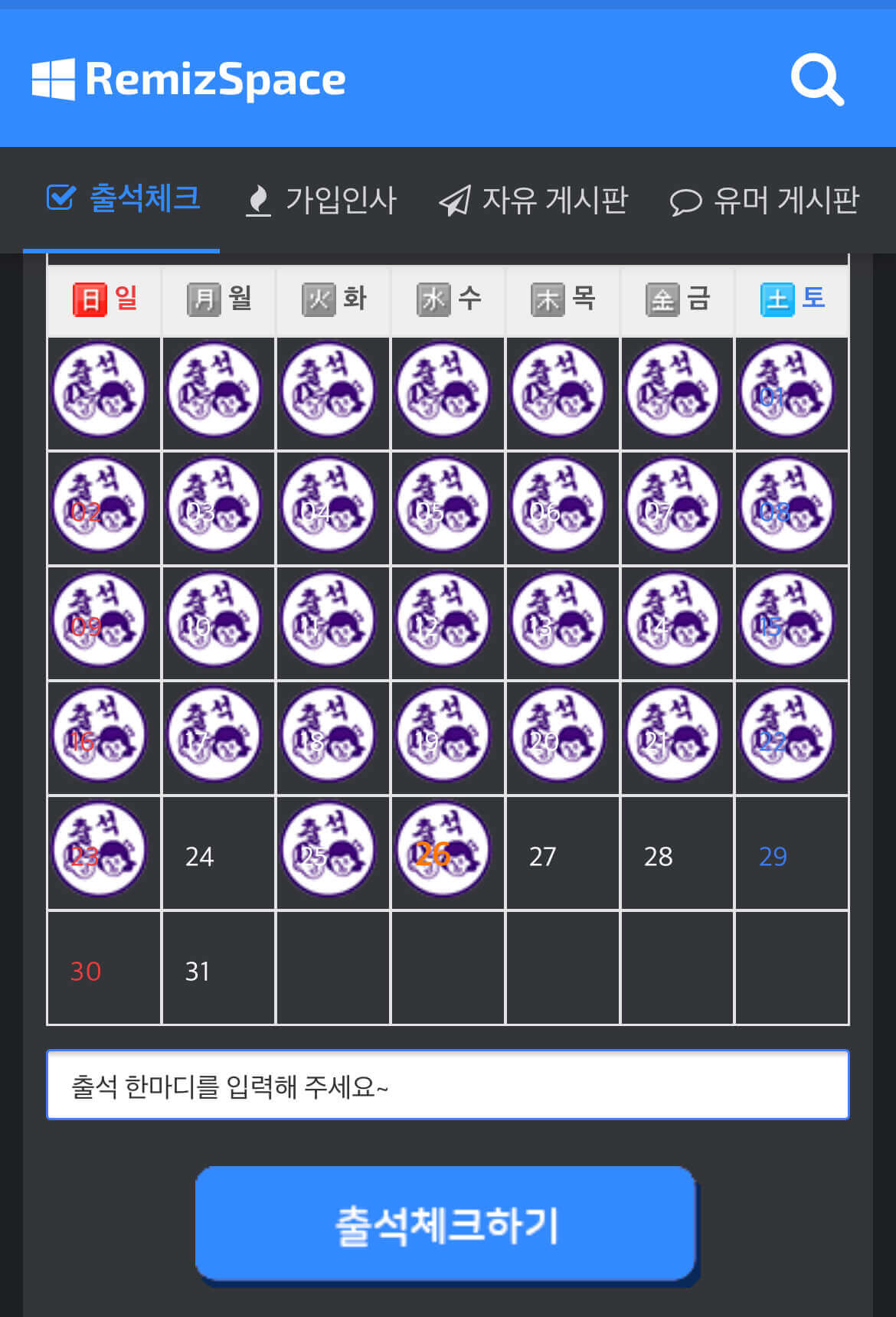The height and width of the screenshot is (1317, 896).
Task: Select the 출석체크 tab
Action: coord(123,199)
